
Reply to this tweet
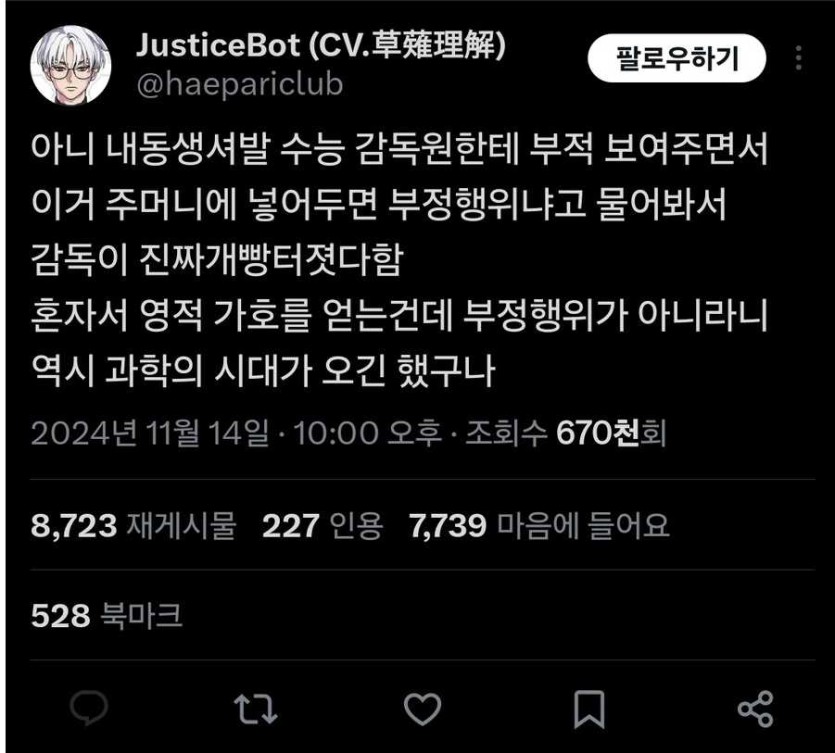92,709
